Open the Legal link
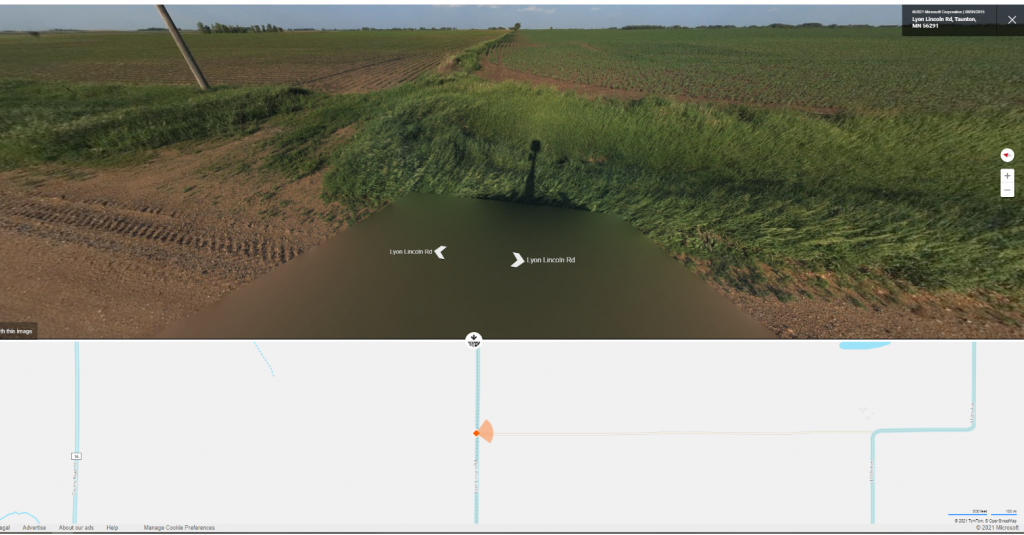Image resolution: width=1024 pixels, height=535 pixels. pos(5,527)
